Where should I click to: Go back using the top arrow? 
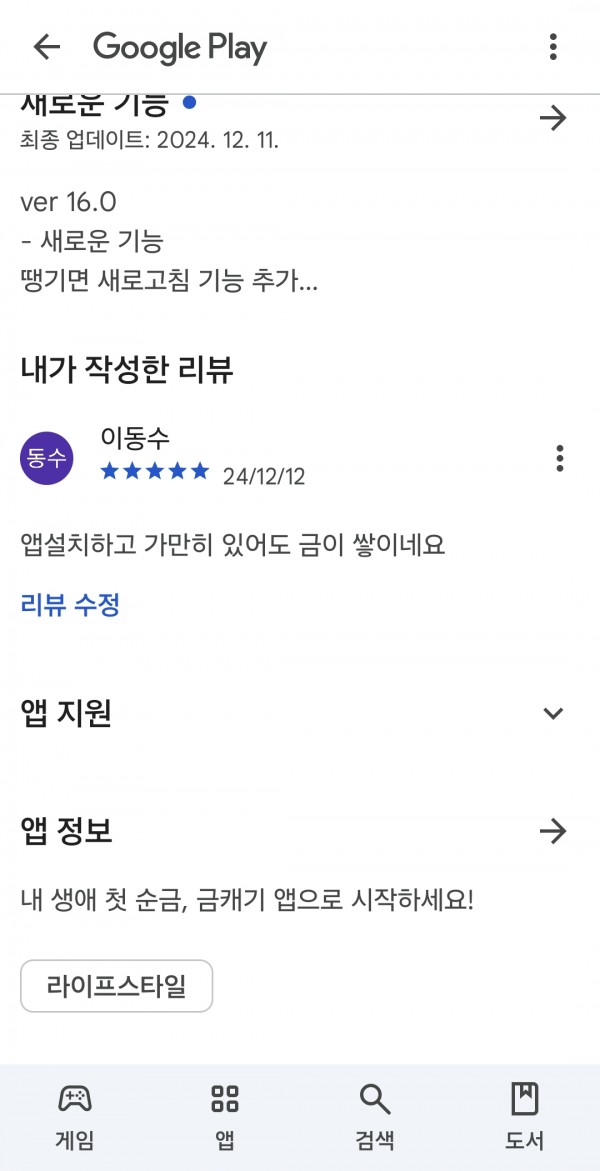click(x=46, y=47)
